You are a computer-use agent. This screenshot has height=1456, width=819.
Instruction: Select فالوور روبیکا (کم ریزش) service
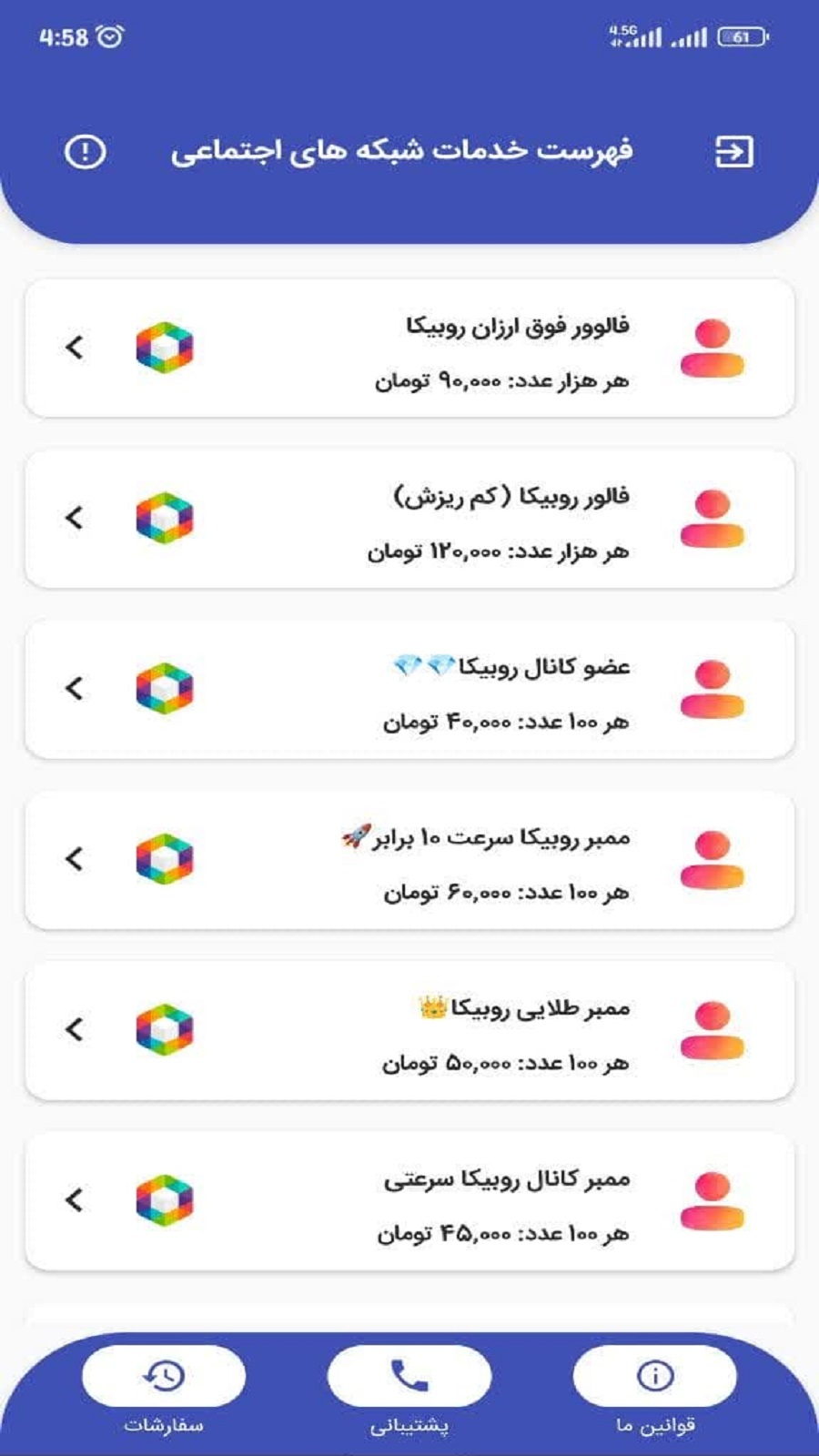pyautogui.click(x=409, y=520)
